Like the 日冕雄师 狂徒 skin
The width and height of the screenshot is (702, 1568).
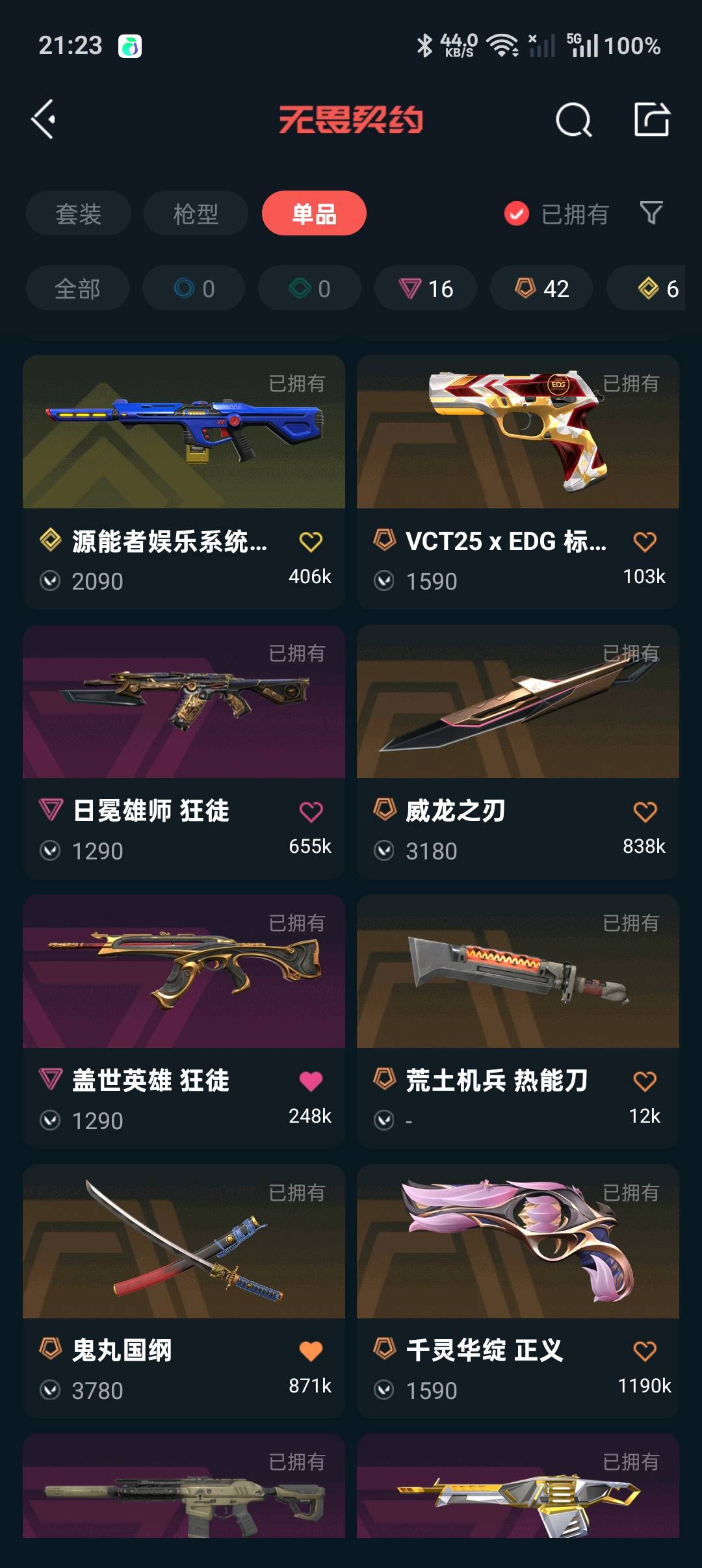[311, 811]
